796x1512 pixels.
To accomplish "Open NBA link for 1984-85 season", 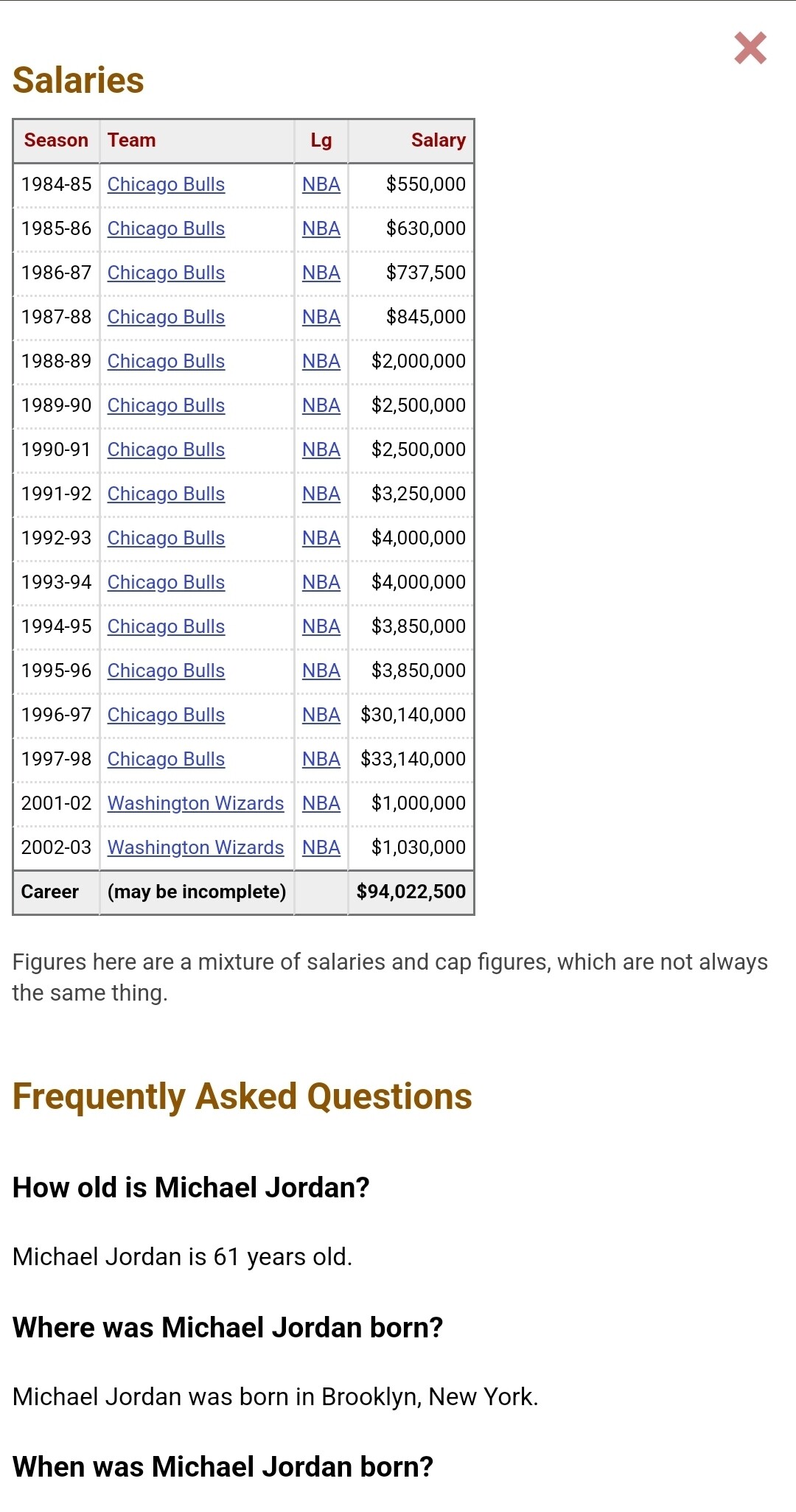I will point(321,184).
